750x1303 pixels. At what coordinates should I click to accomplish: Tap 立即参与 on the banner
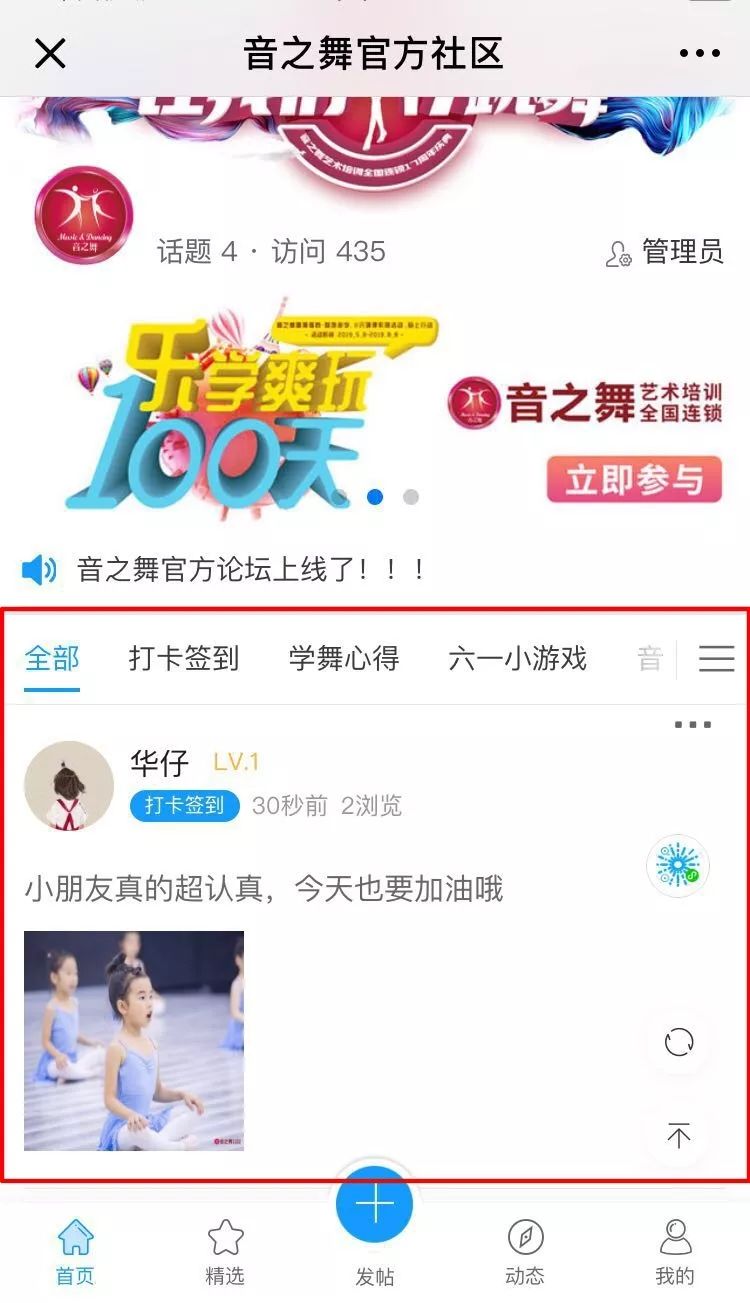pyautogui.click(x=633, y=480)
